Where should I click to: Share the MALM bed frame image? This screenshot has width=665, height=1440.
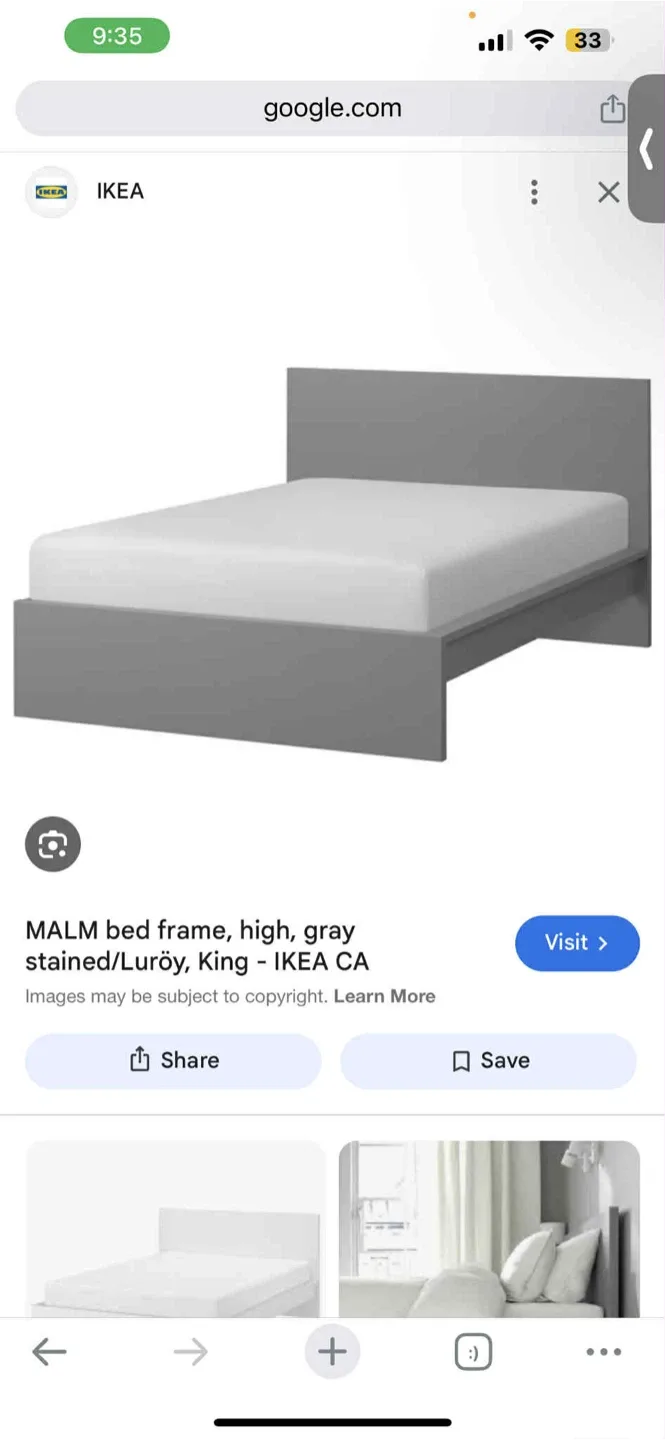[x=173, y=1060]
